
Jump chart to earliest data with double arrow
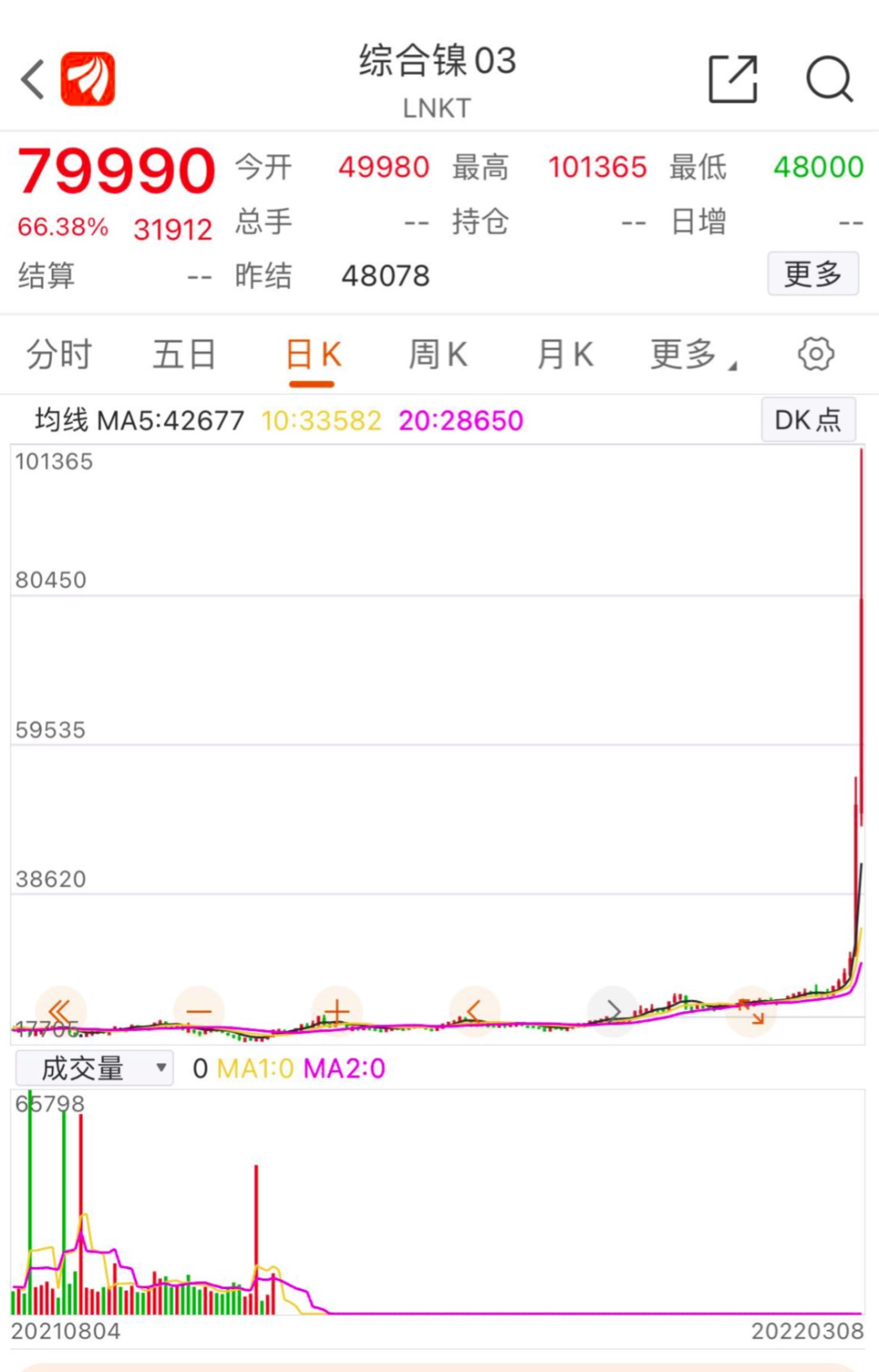60,1011
